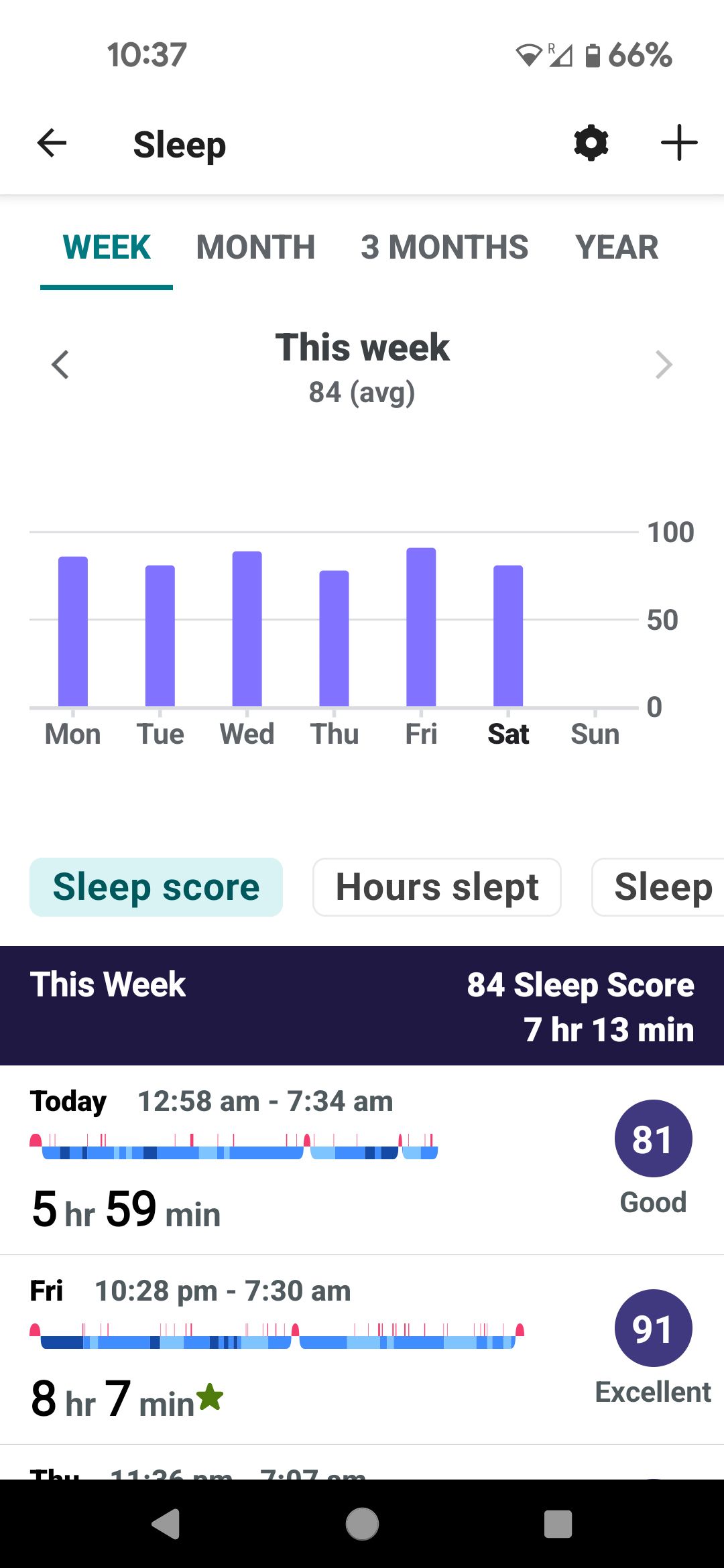Open recent apps from navigation bar

coord(558,1524)
